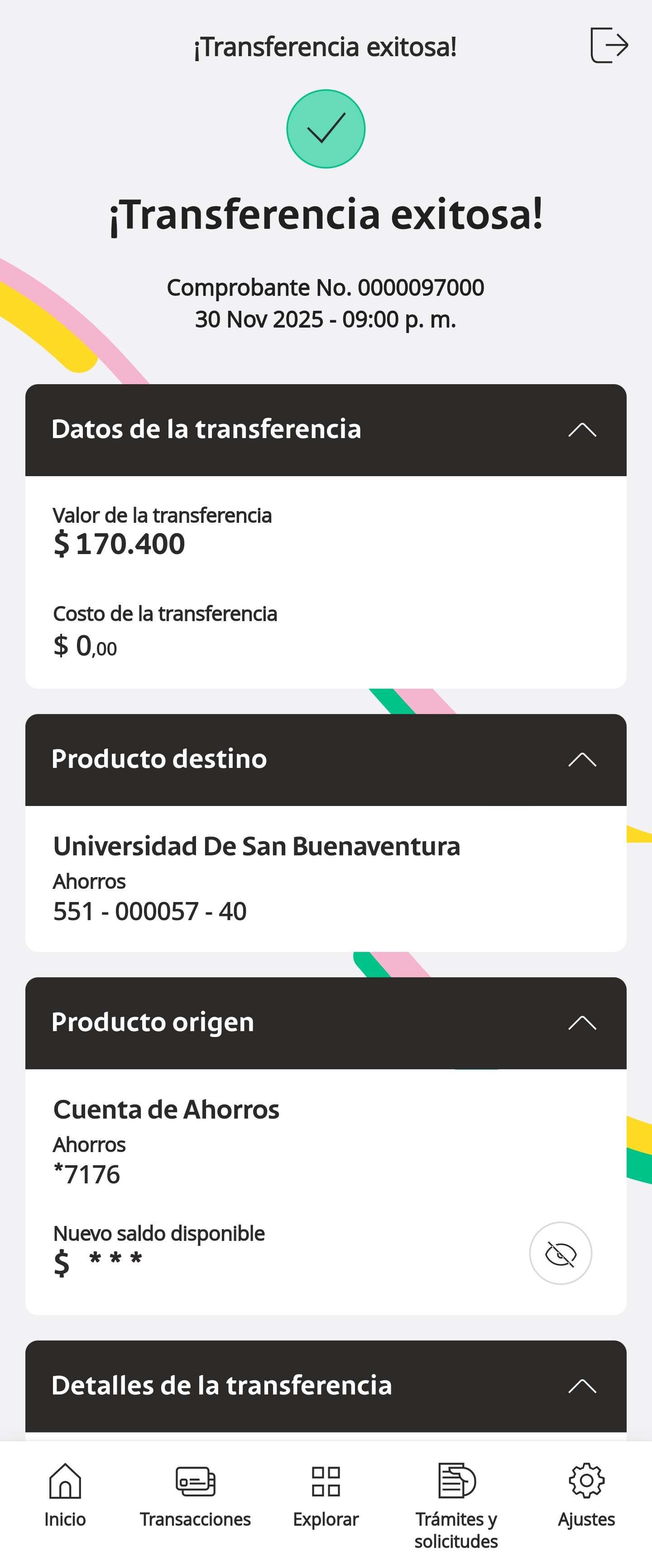The image size is (652, 1568).
Task: Open Trámites y solicitudes tab
Action: pos(456,1506)
